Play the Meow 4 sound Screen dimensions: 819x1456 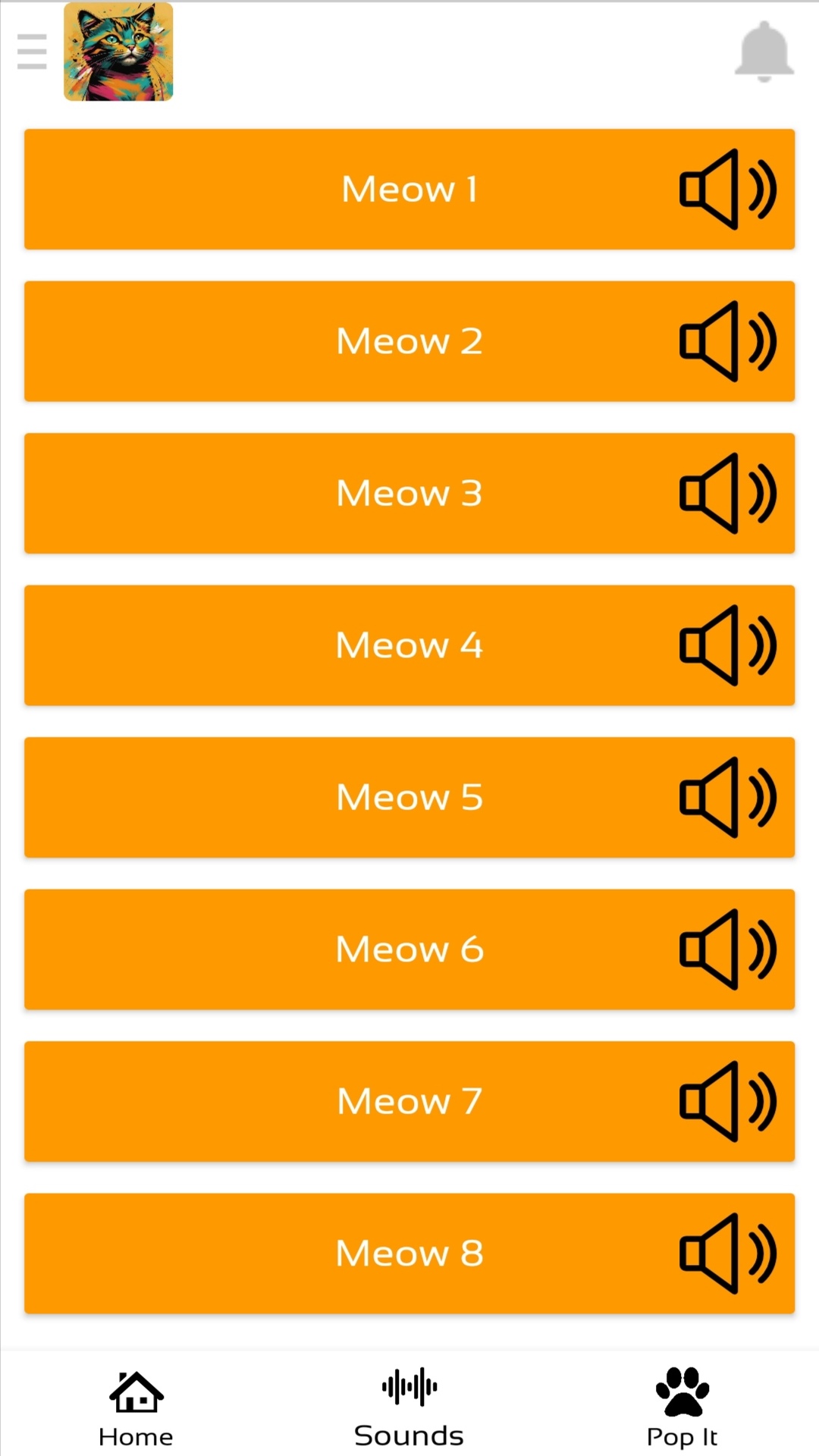point(409,645)
